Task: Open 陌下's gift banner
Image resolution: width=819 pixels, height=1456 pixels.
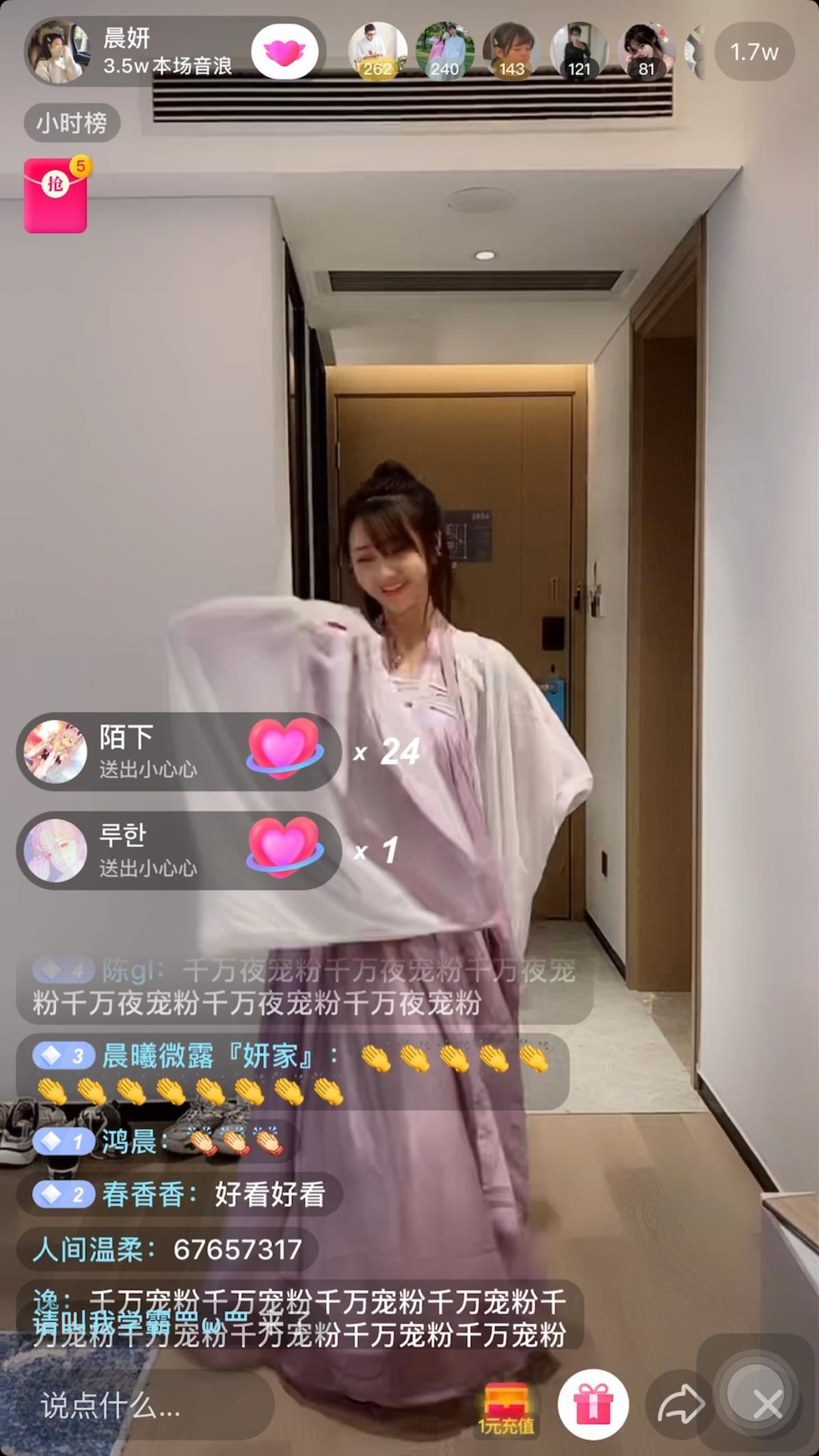Action: [x=178, y=752]
